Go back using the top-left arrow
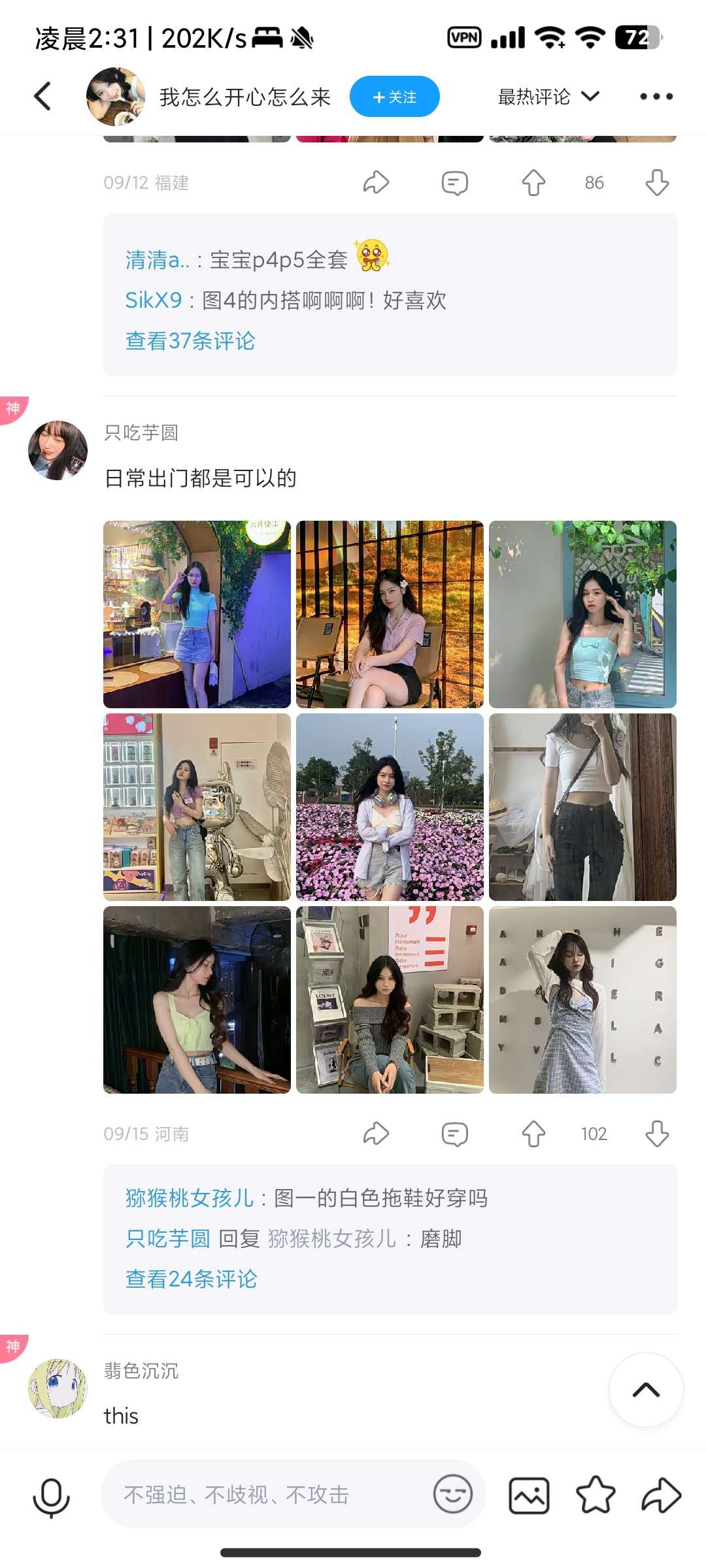 click(43, 97)
